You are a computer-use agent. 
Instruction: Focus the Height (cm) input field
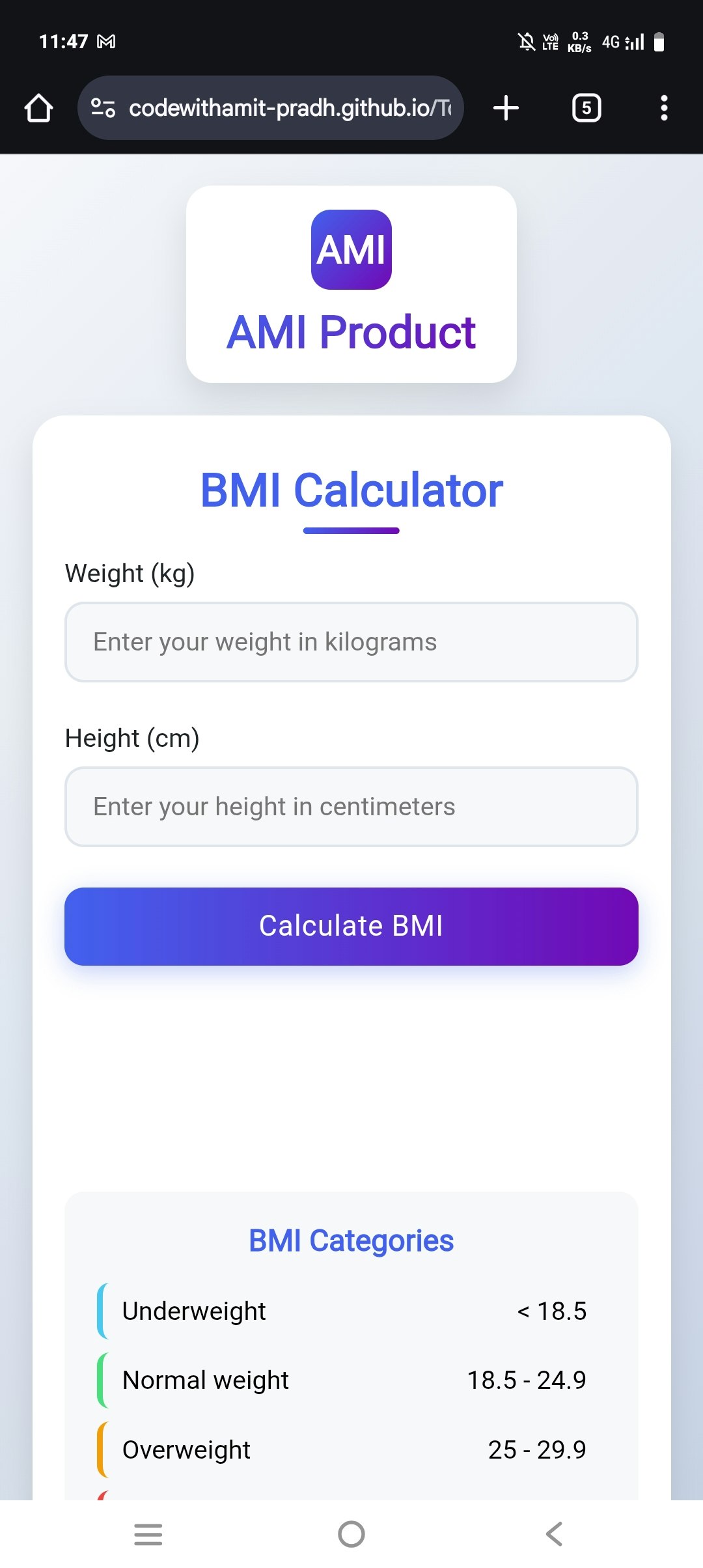click(351, 807)
